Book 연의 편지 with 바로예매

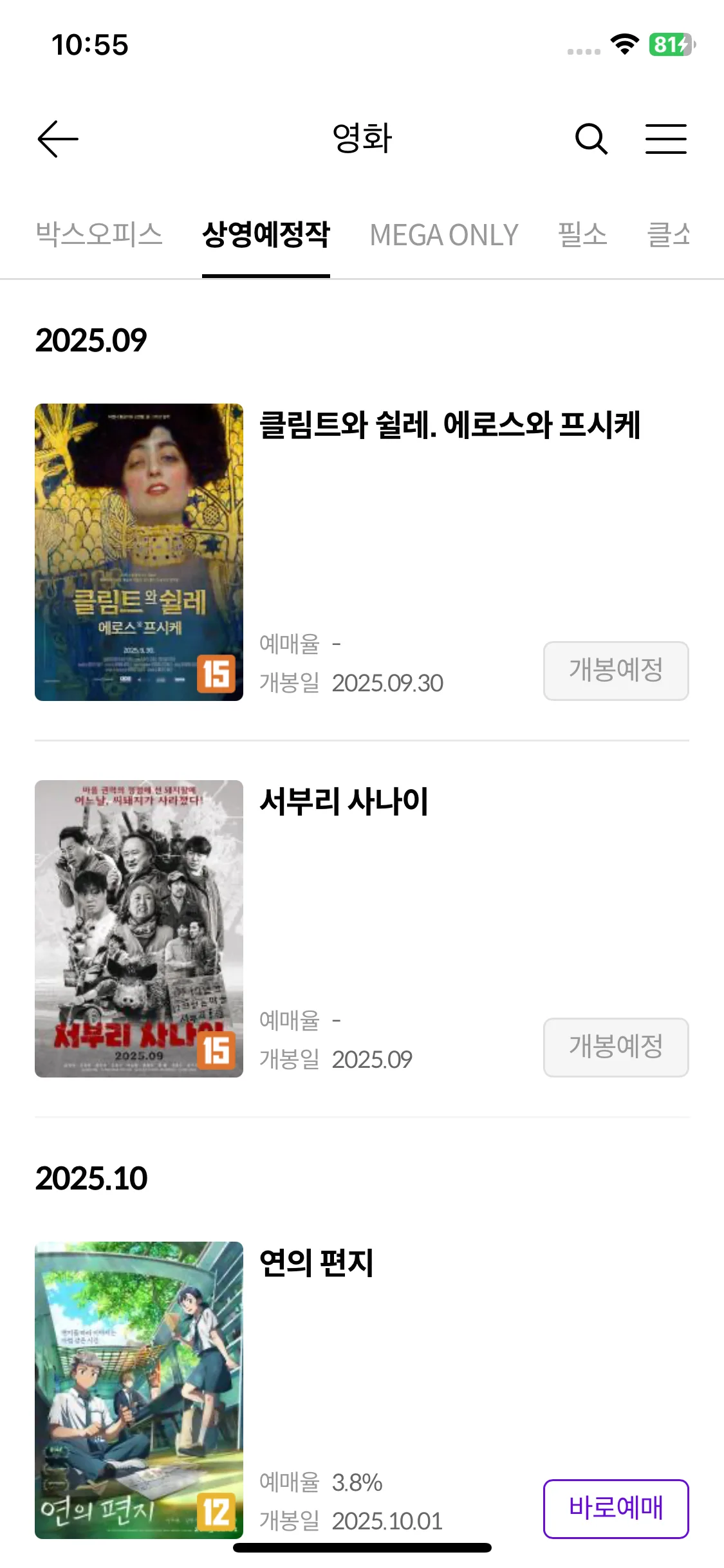point(616,1509)
